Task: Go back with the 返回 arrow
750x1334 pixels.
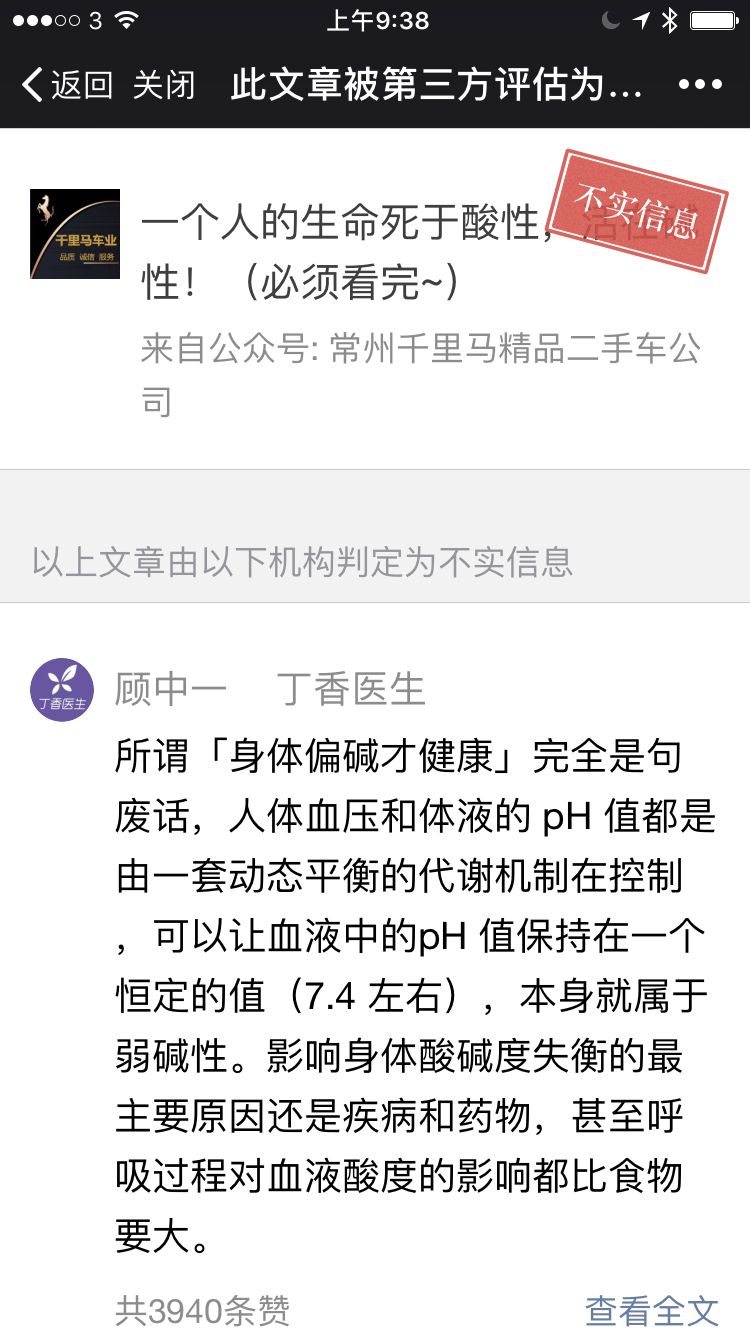Action: (x=66, y=85)
